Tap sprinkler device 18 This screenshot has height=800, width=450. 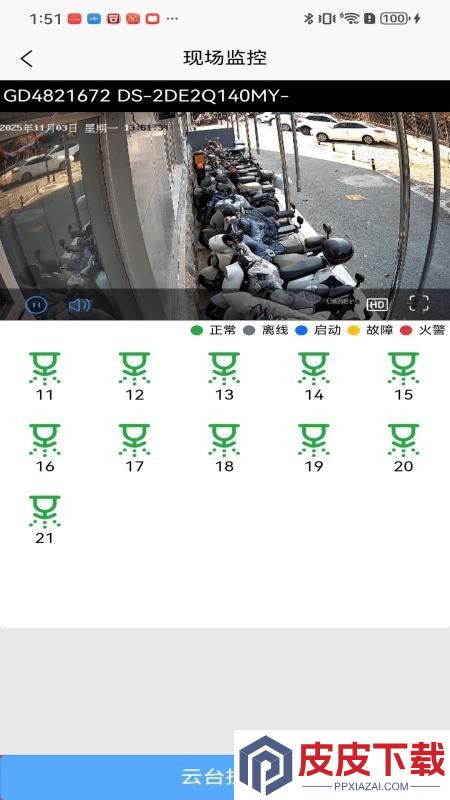(x=224, y=447)
